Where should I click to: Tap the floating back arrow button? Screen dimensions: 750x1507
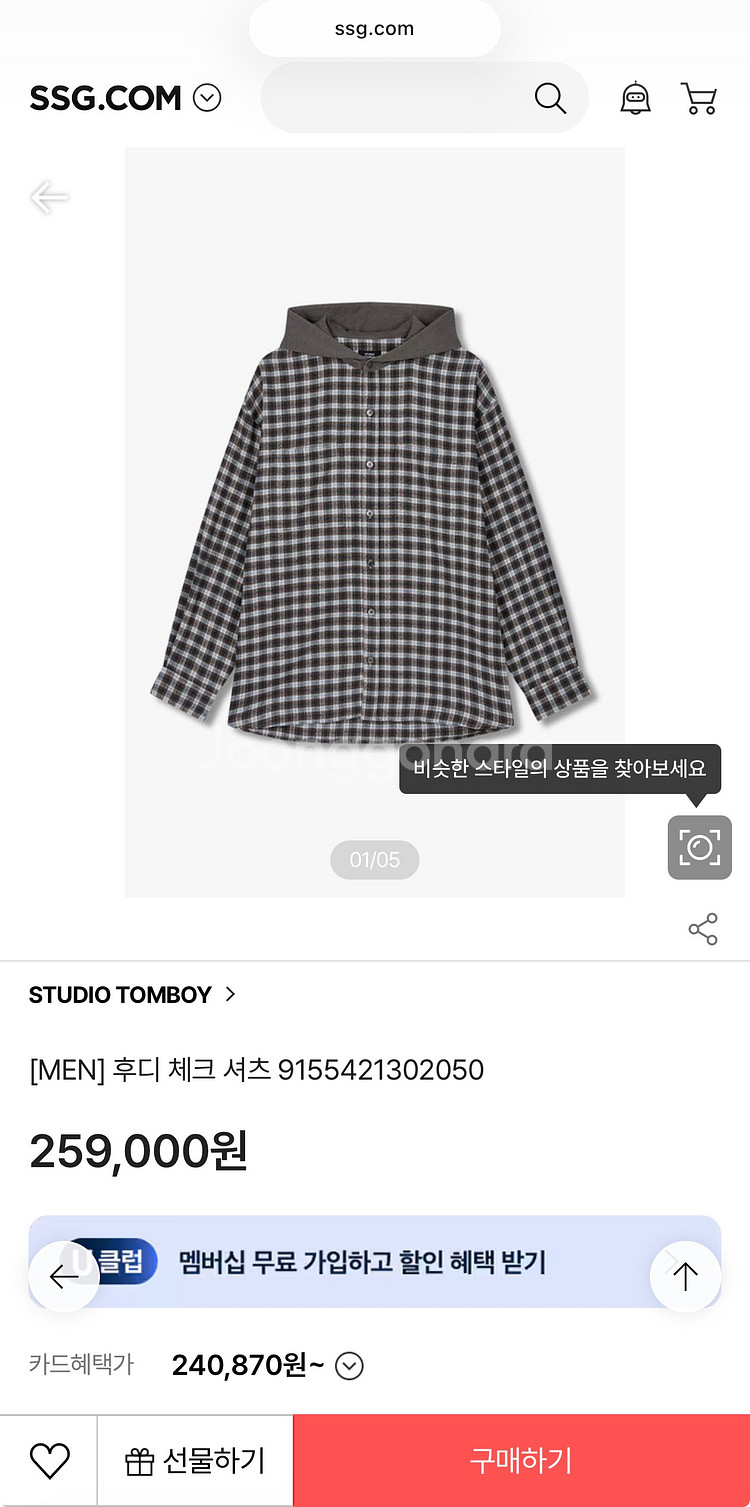pyautogui.click(x=64, y=1276)
